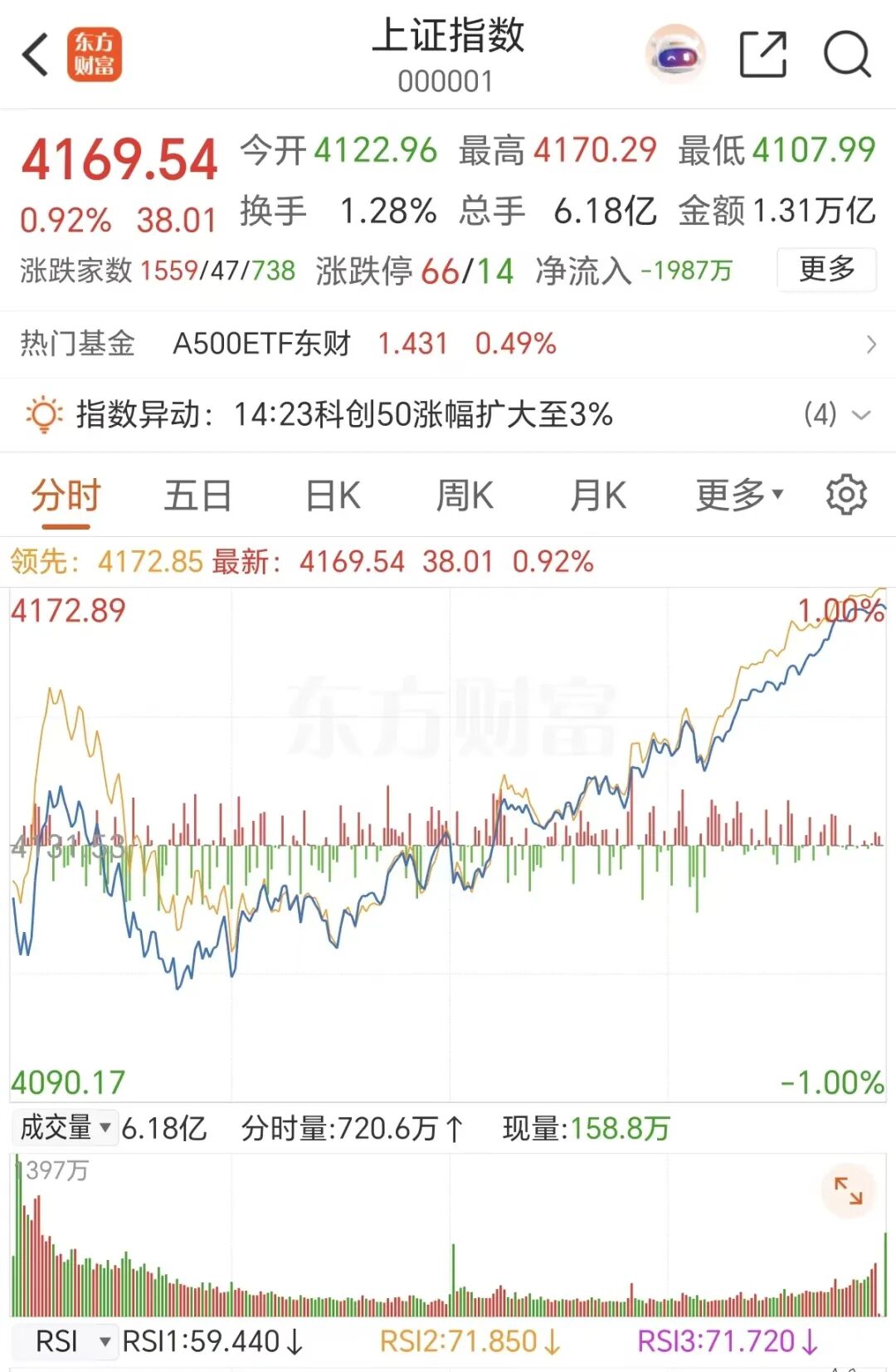Share the 上证指数 page

point(762,55)
